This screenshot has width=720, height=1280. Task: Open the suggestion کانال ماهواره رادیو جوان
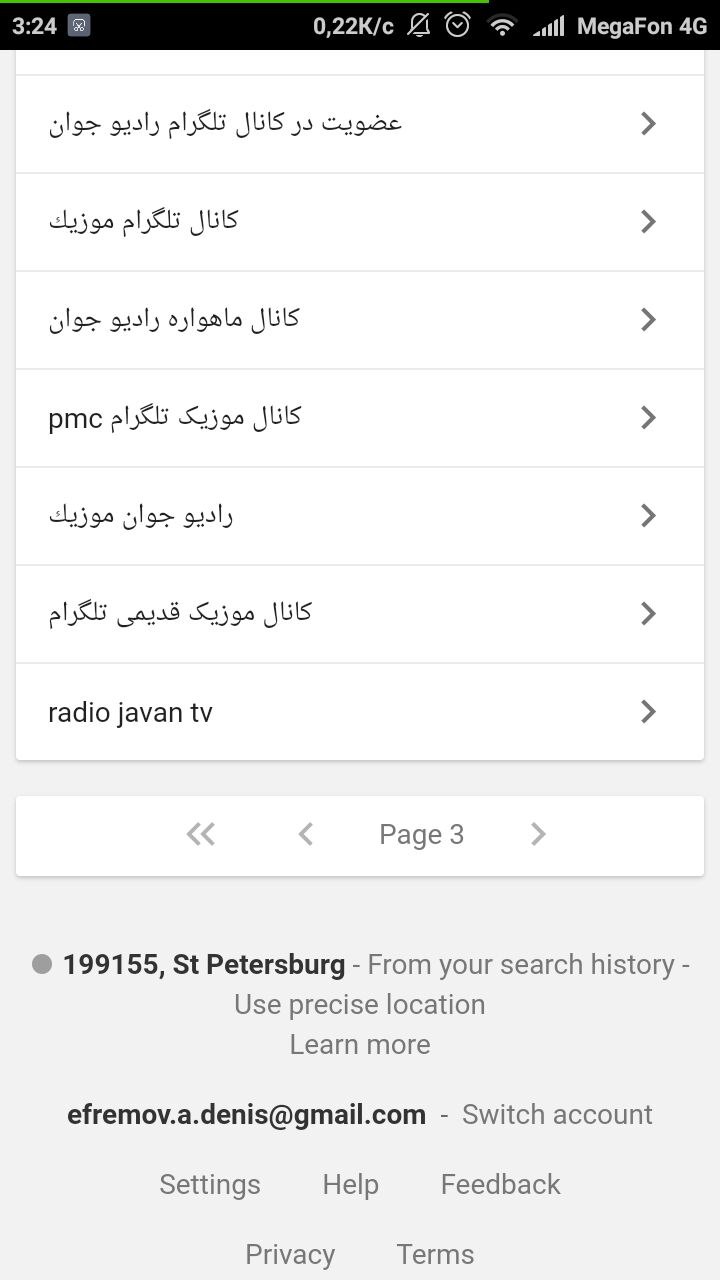coord(360,319)
